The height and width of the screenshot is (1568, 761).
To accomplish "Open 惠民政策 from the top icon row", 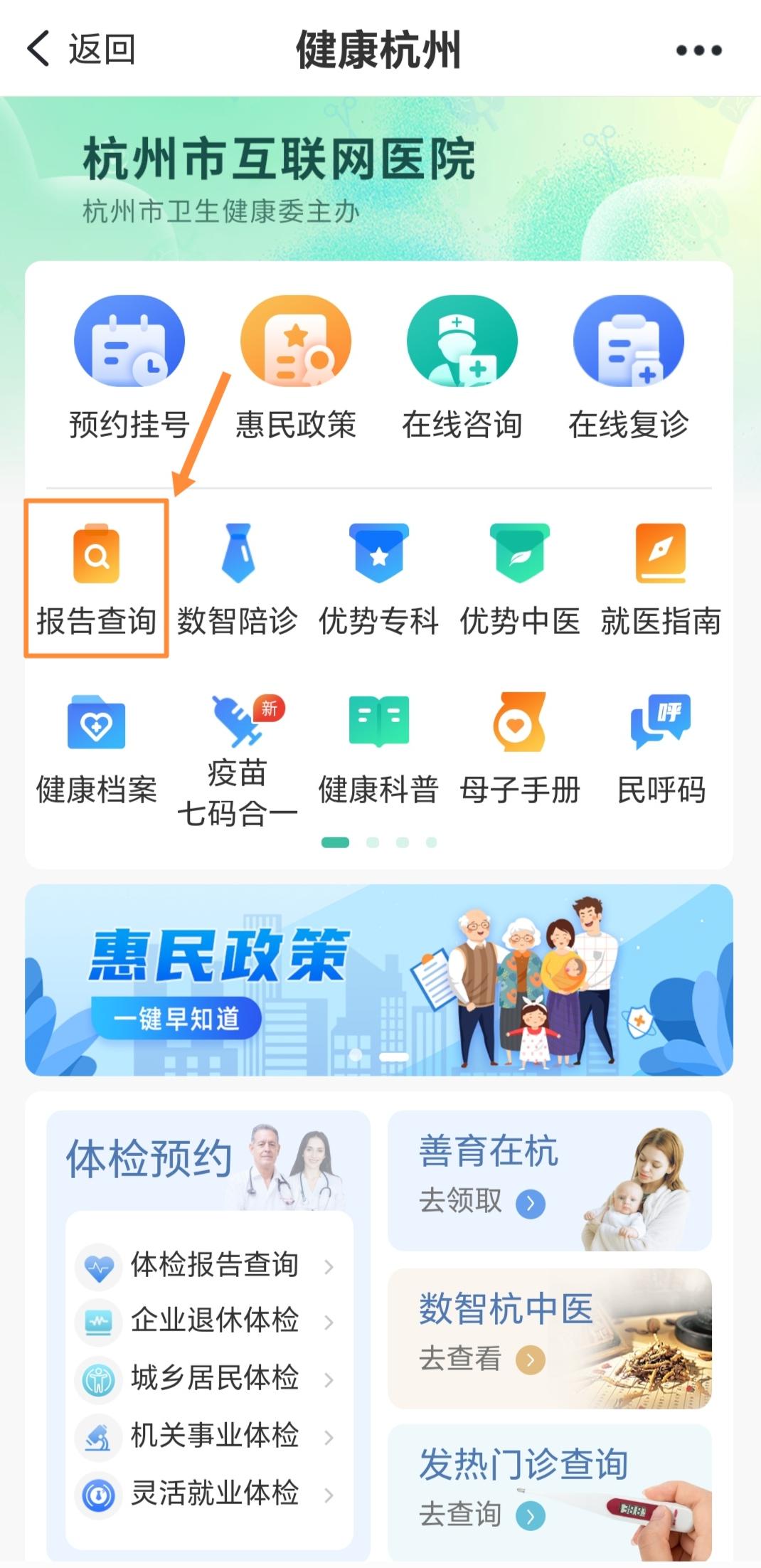I will point(296,368).
